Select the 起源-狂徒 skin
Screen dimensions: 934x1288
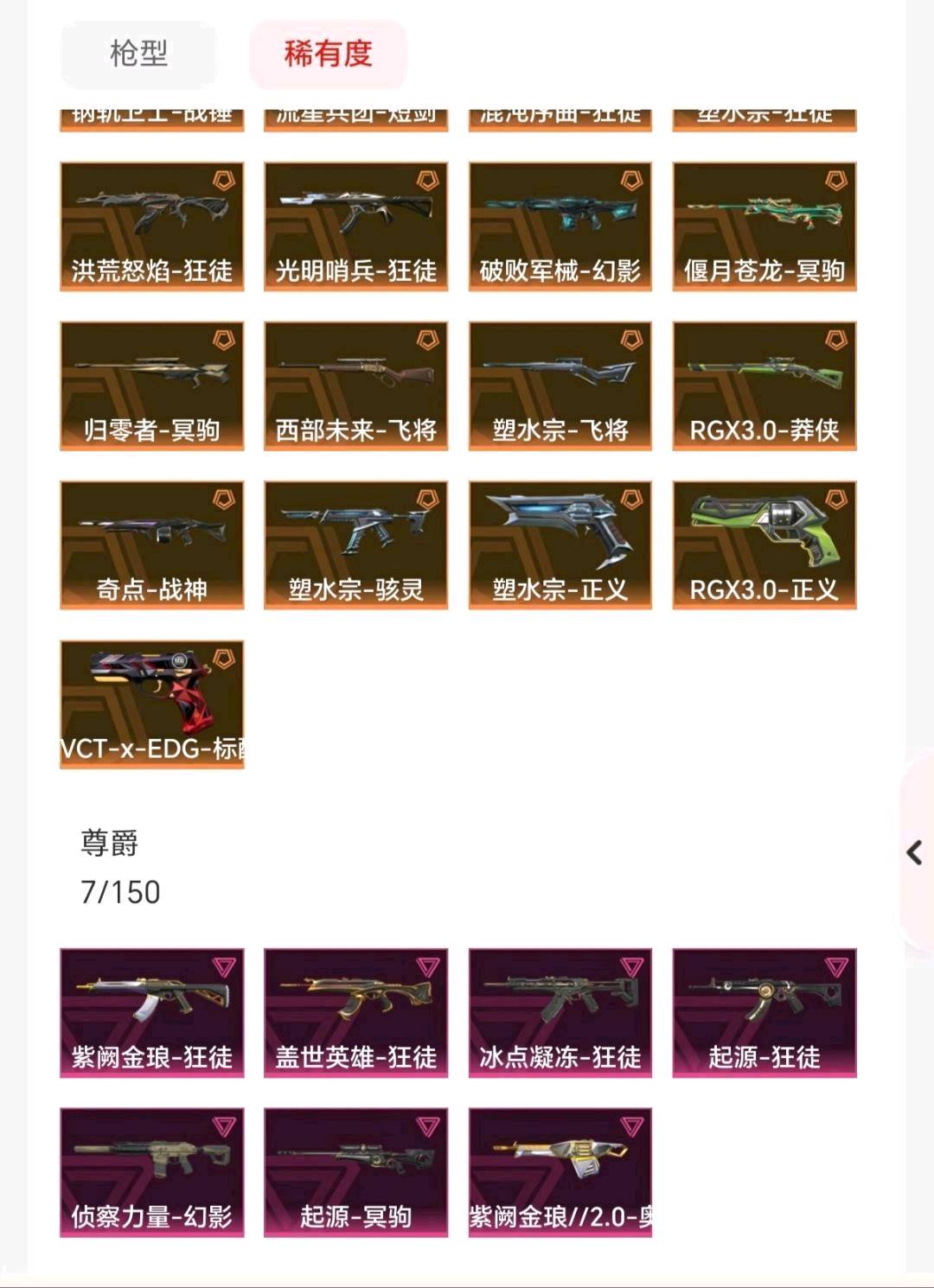coord(764,1013)
